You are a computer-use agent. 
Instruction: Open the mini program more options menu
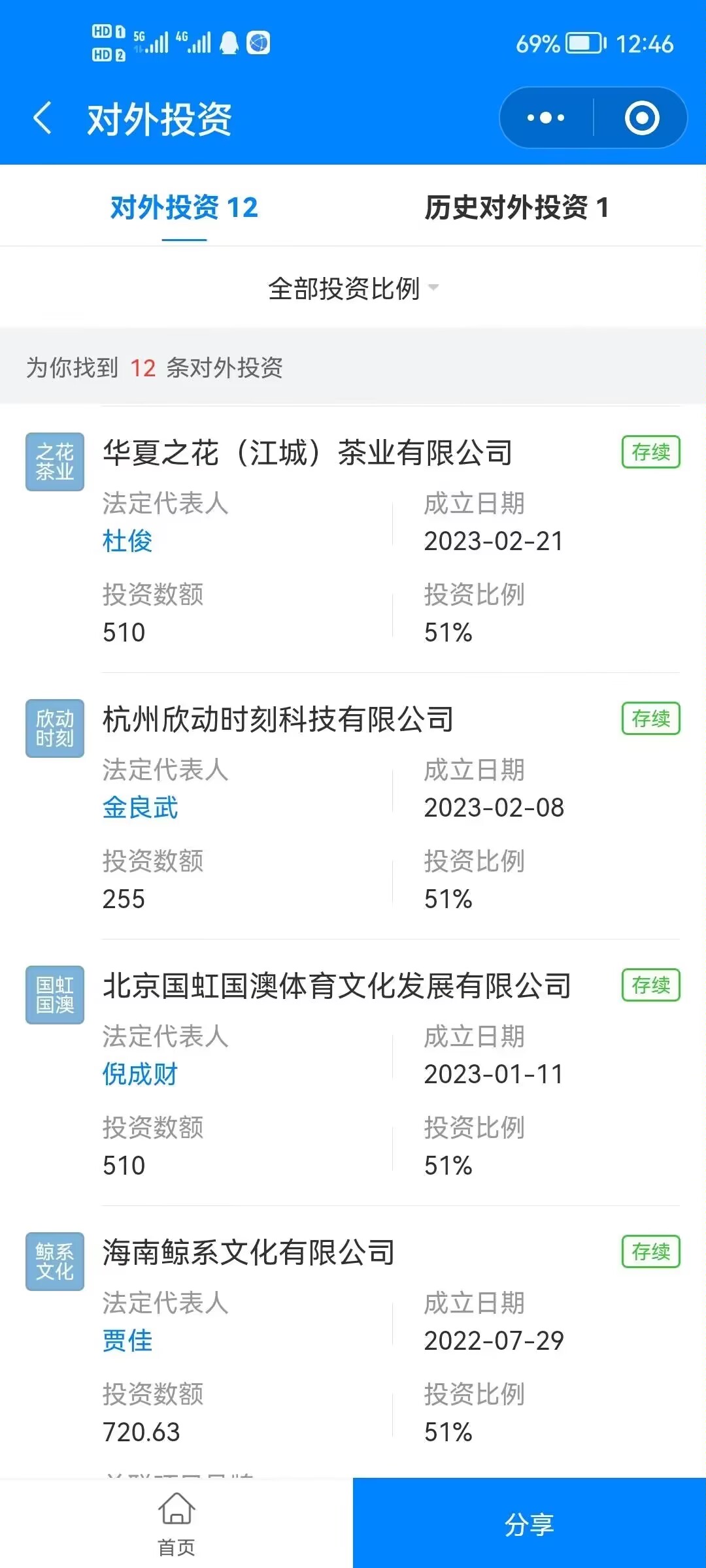click(546, 118)
